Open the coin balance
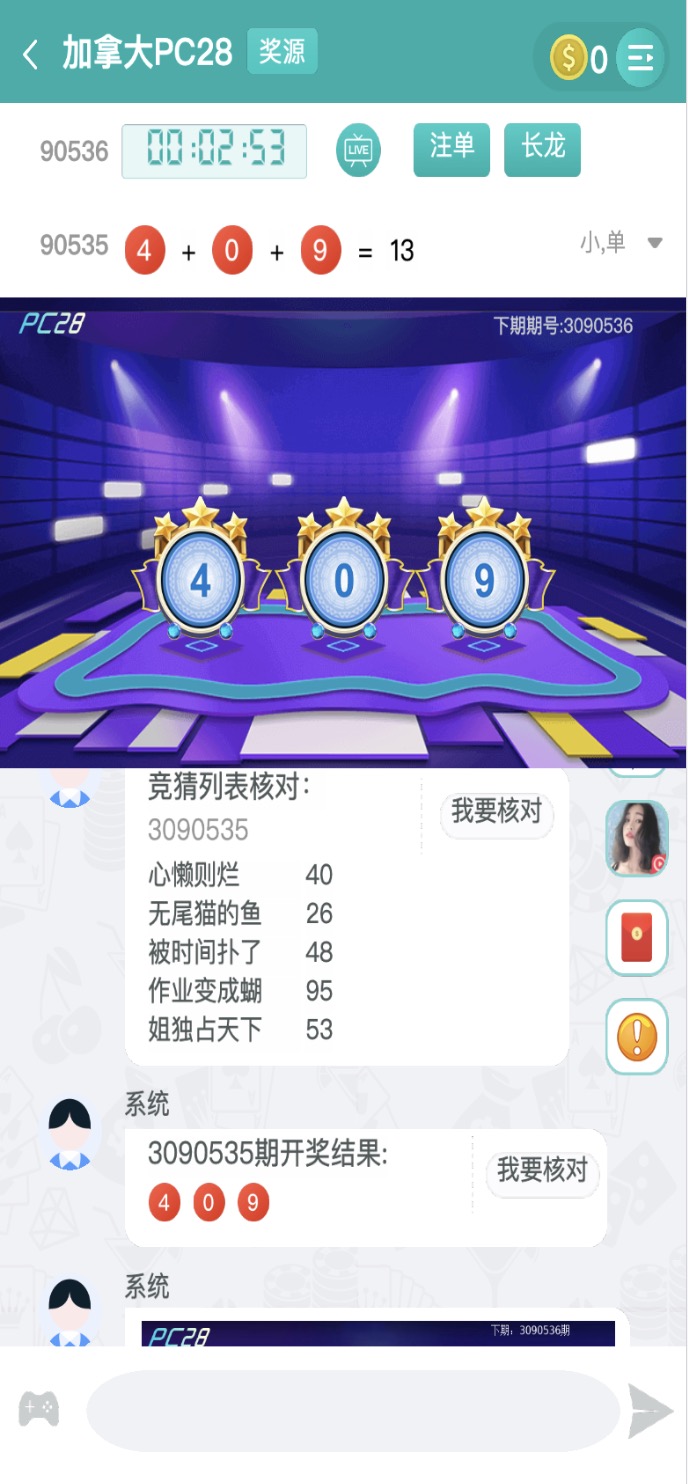The image size is (688, 1484). coord(579,59)
